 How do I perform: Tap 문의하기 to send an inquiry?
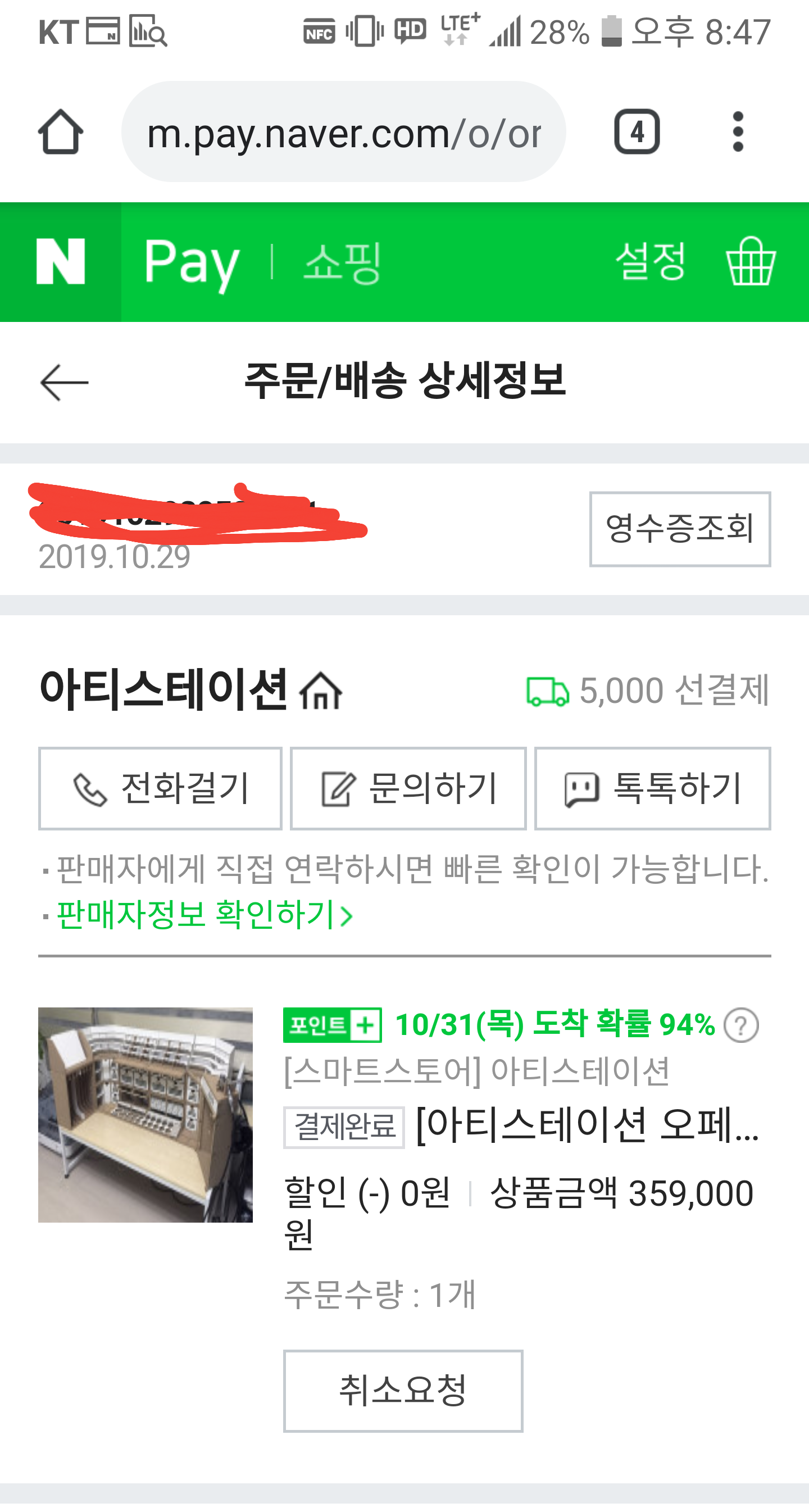tap(408, 788)
